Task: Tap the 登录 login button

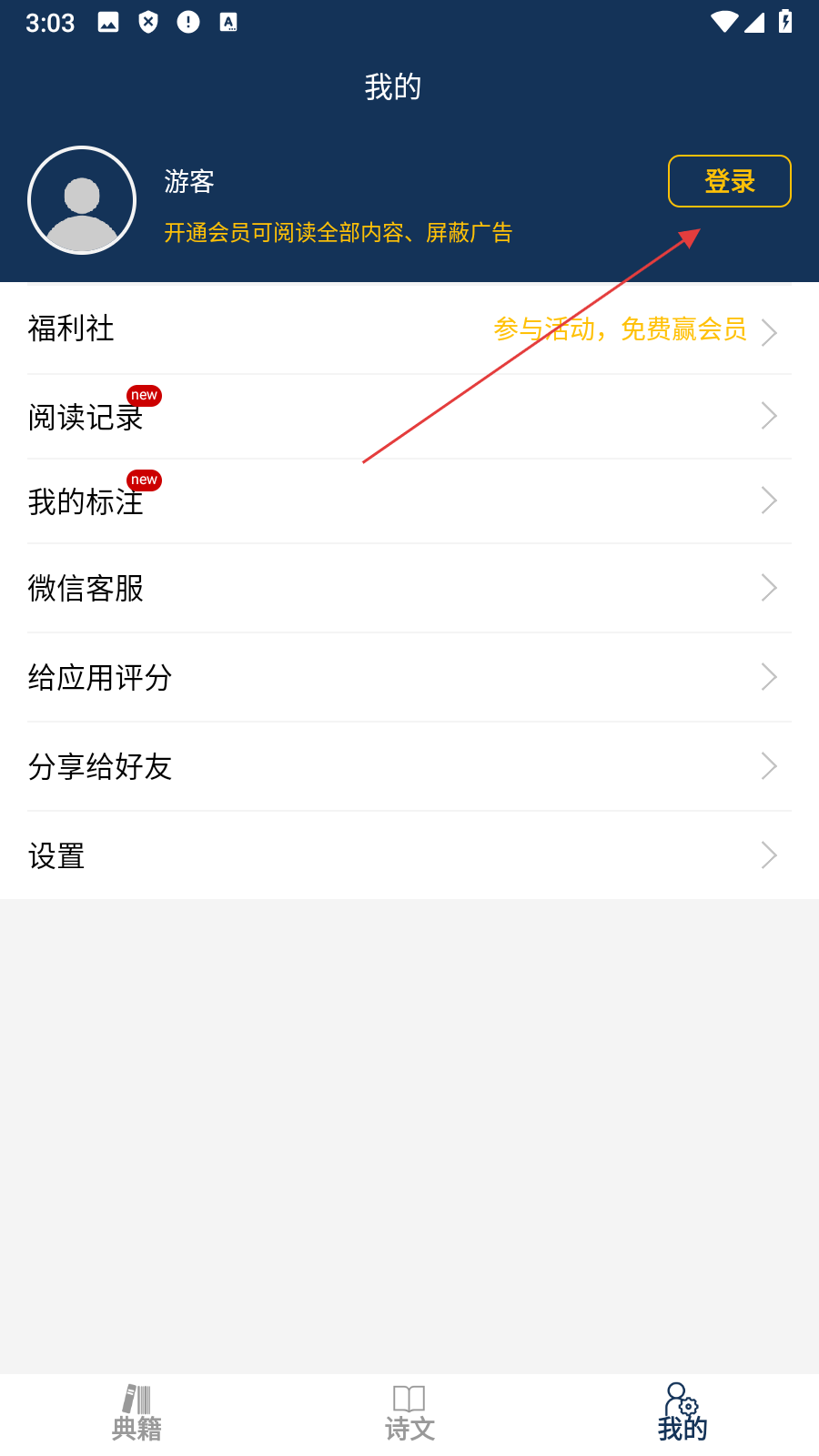Action: coord(729,181)
